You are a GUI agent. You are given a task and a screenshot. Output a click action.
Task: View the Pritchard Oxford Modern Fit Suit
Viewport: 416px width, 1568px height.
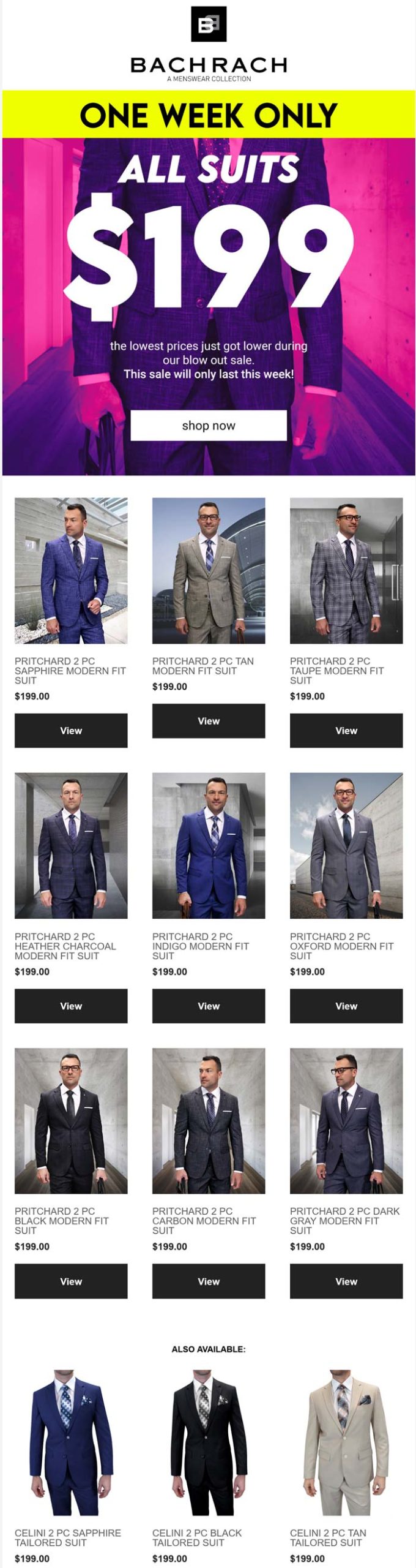click(x=346, y=1005)
